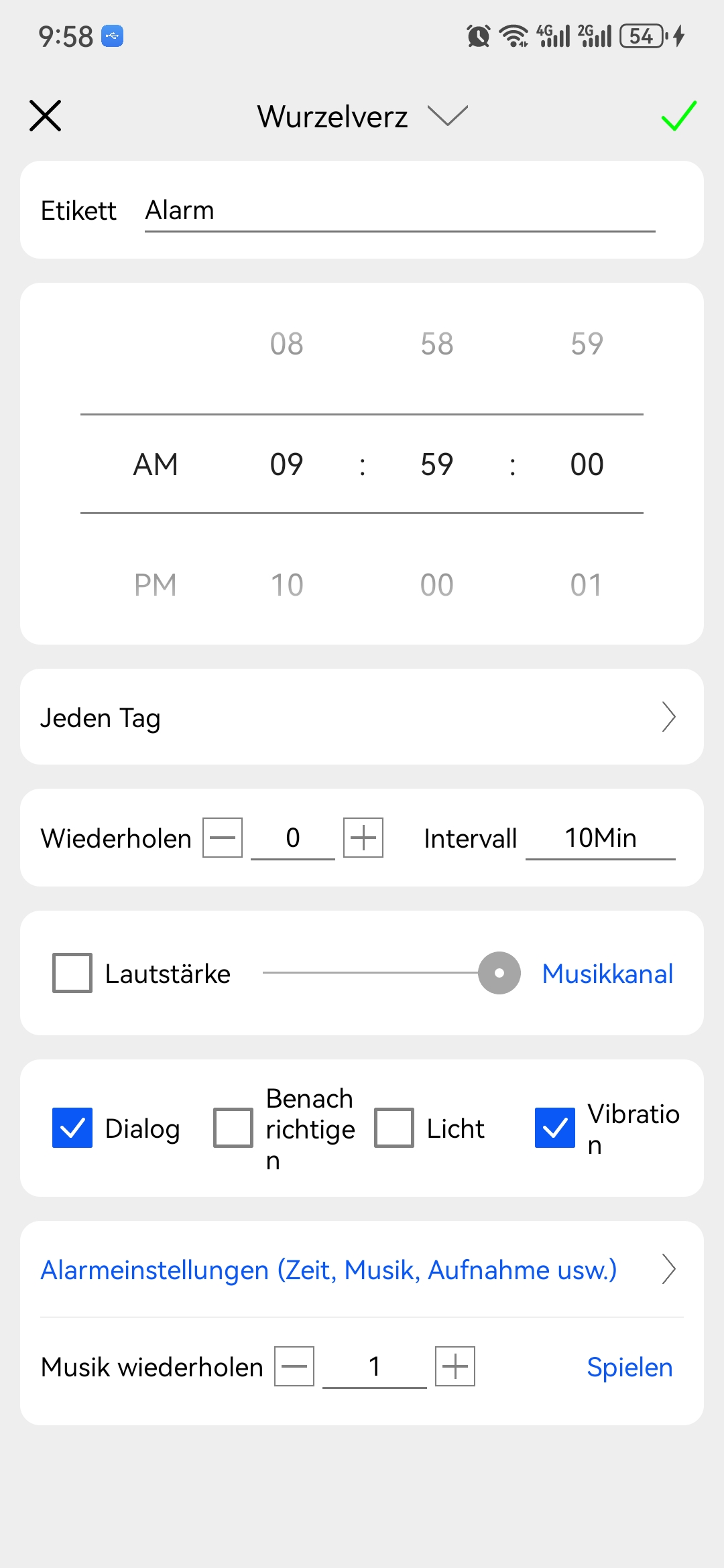Edit the Etikett label field
The height and width of the screenshot is (1568, 724).
point(399,211)
